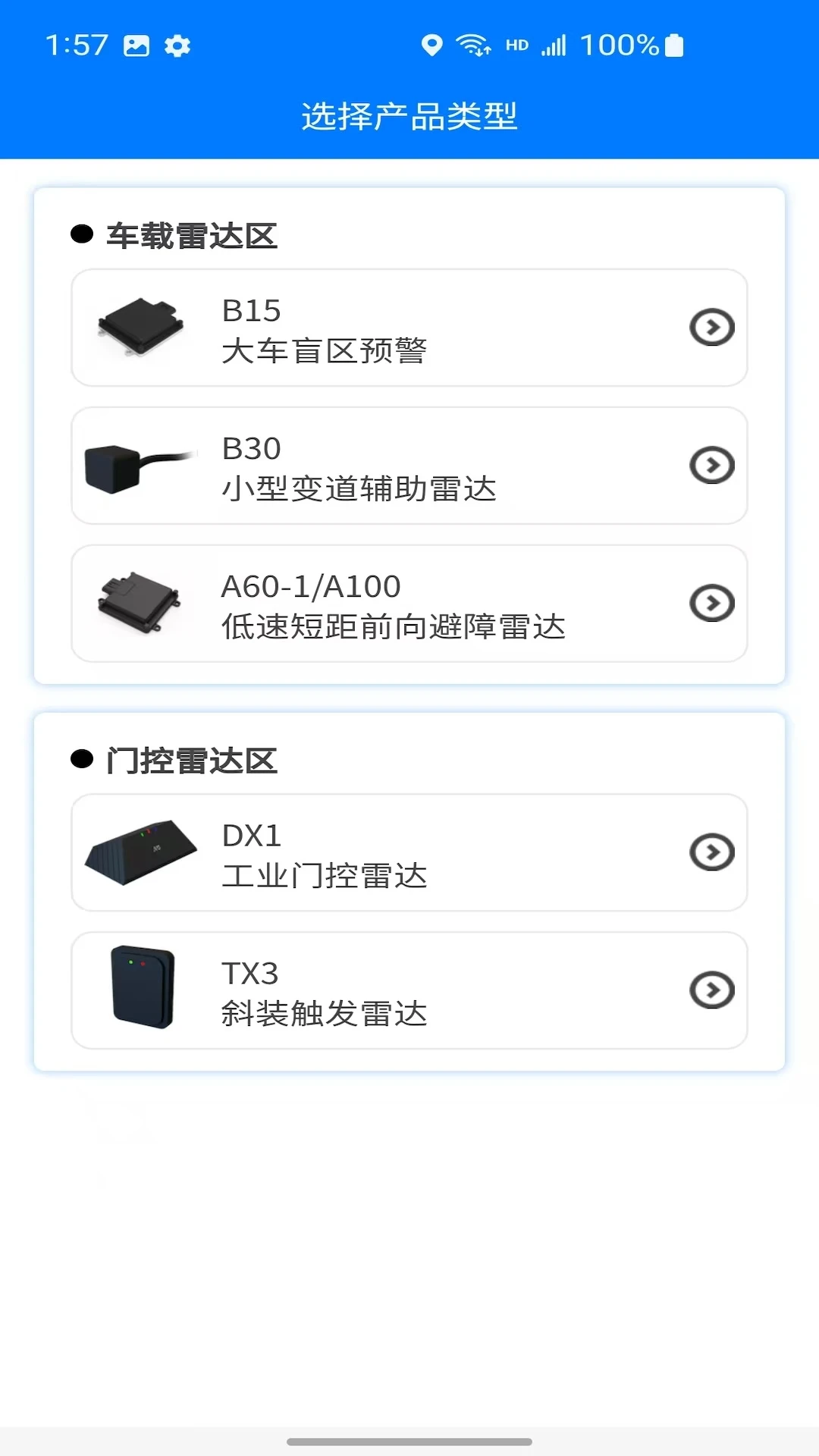This screenshot has width=819, height=1456.
Task: Open the B15 大车盲区预警 product
Action: click(x=409, y=328)
